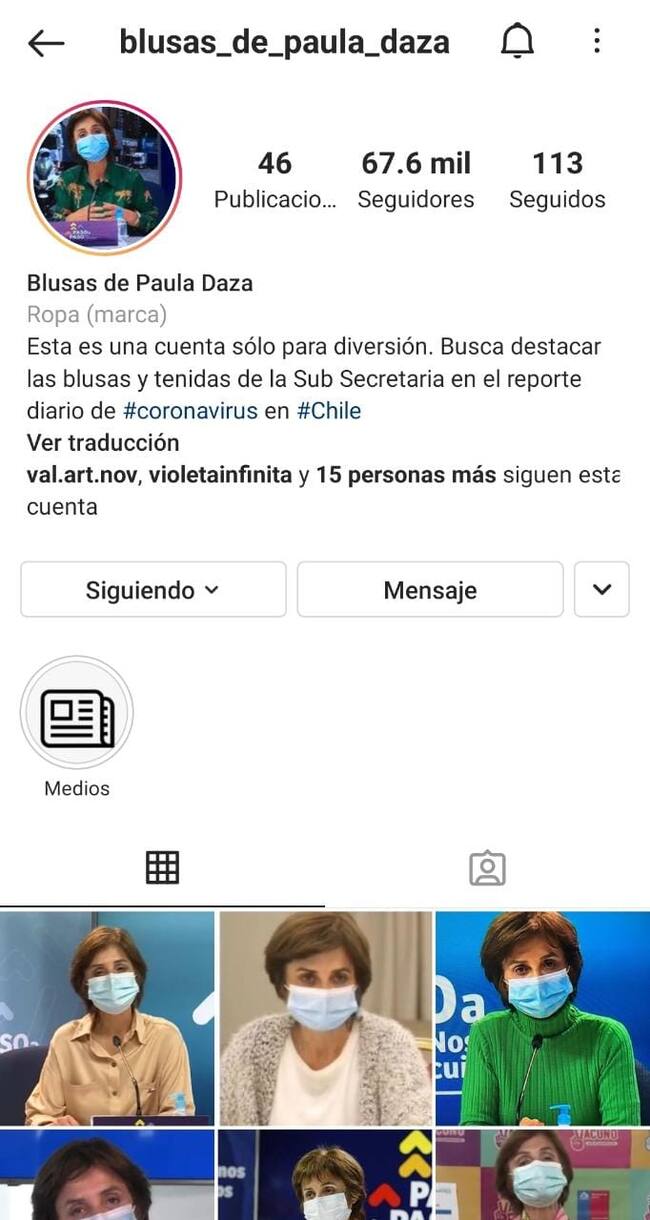Open the post with beige blouse
This screenshot has height=1220, width=650.
point(107,1018)
